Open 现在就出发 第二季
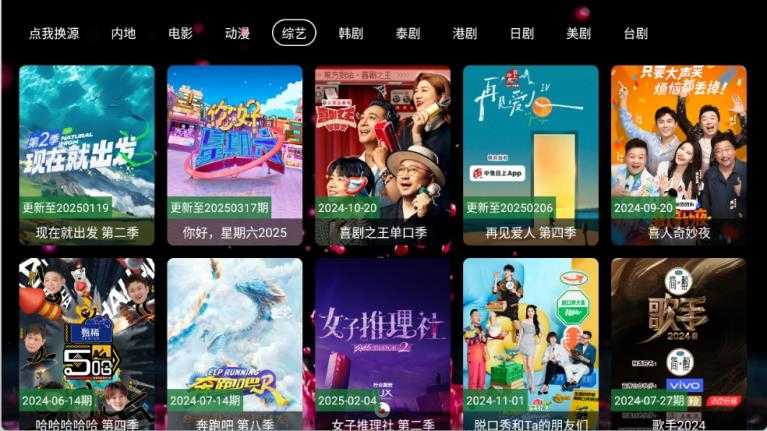Image resolution: width=767 pixels, height=431 pixels. pos(87,155)
